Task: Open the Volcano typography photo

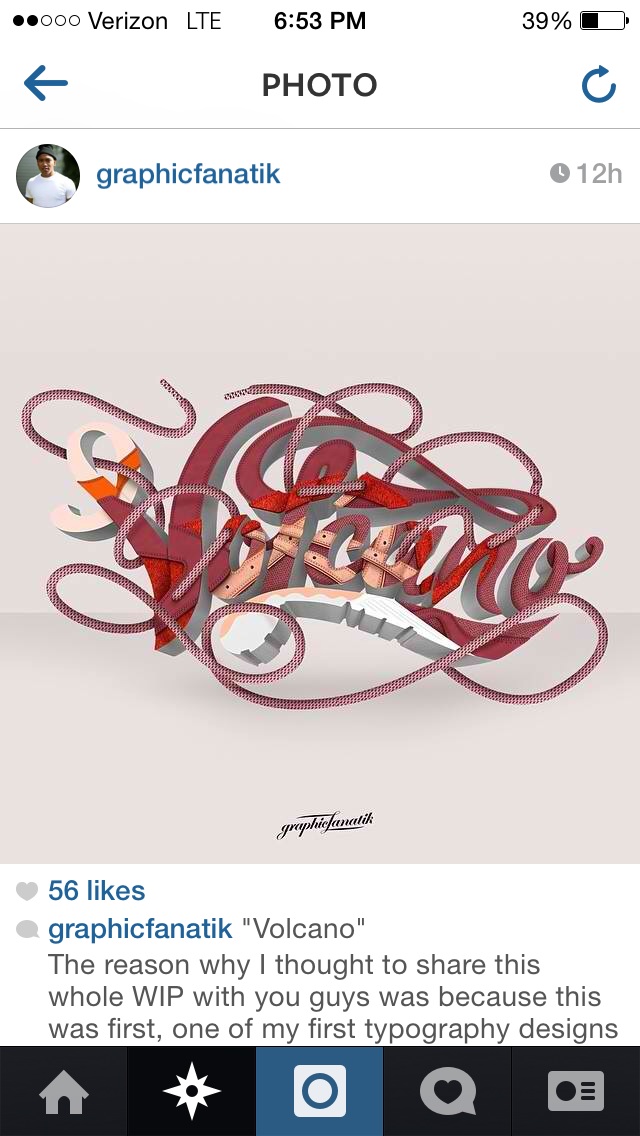Action: [320, 543]
